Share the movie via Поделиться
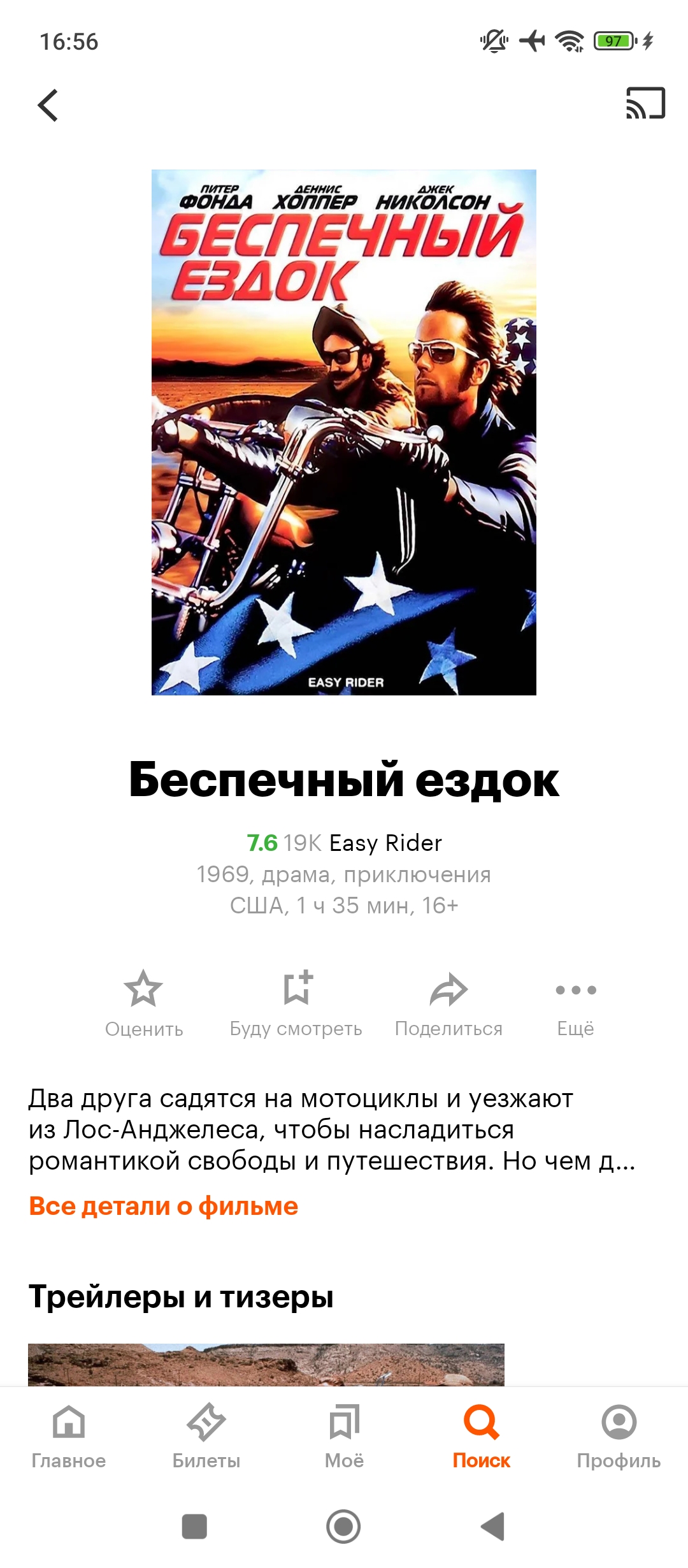688x1568 pixels. [x=448, y=1003]
